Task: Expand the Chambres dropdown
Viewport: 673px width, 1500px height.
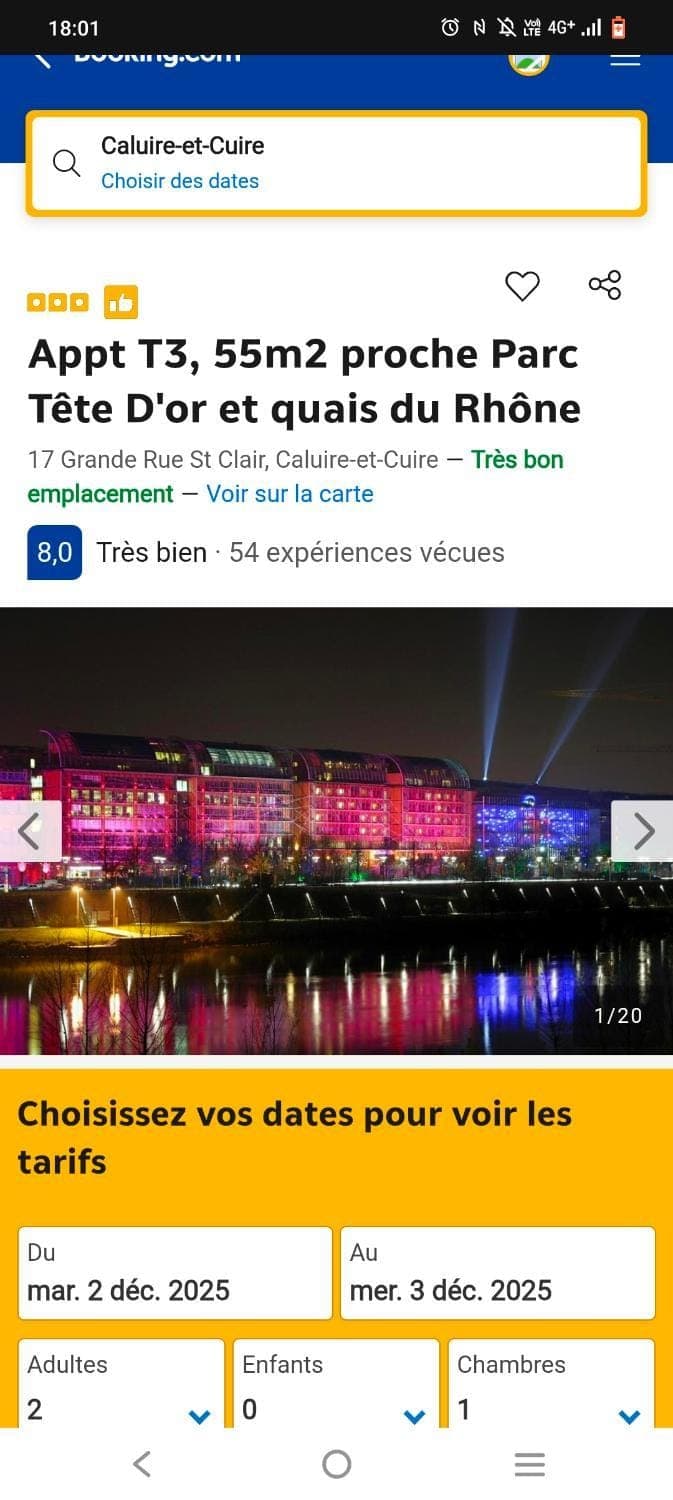Action: coord(551,1390)
